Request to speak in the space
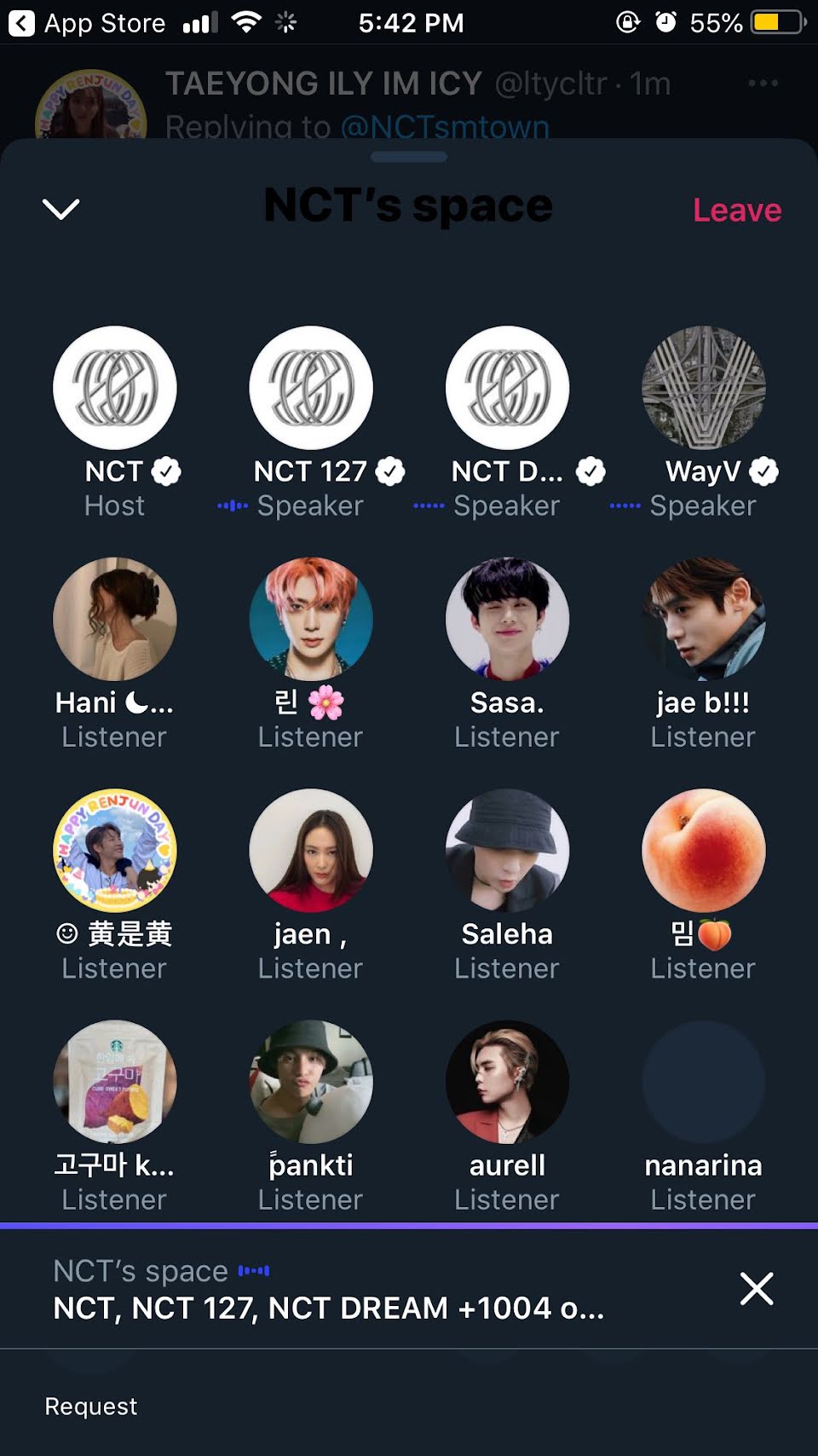The height and width of the screenshot is (1456, 818). (91, 1406)
